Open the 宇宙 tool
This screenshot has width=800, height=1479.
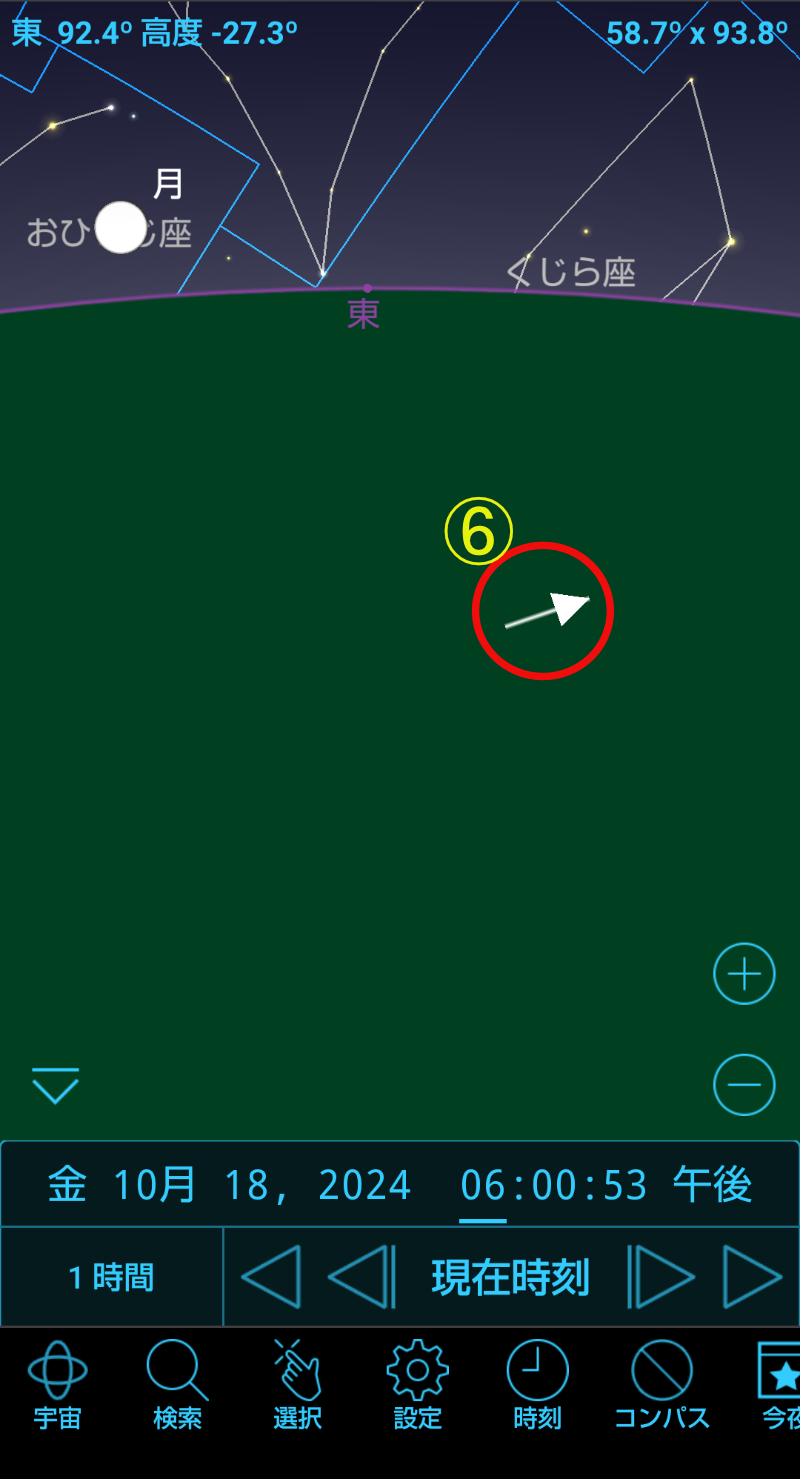pyautogui.click(x=57, y=1384)
